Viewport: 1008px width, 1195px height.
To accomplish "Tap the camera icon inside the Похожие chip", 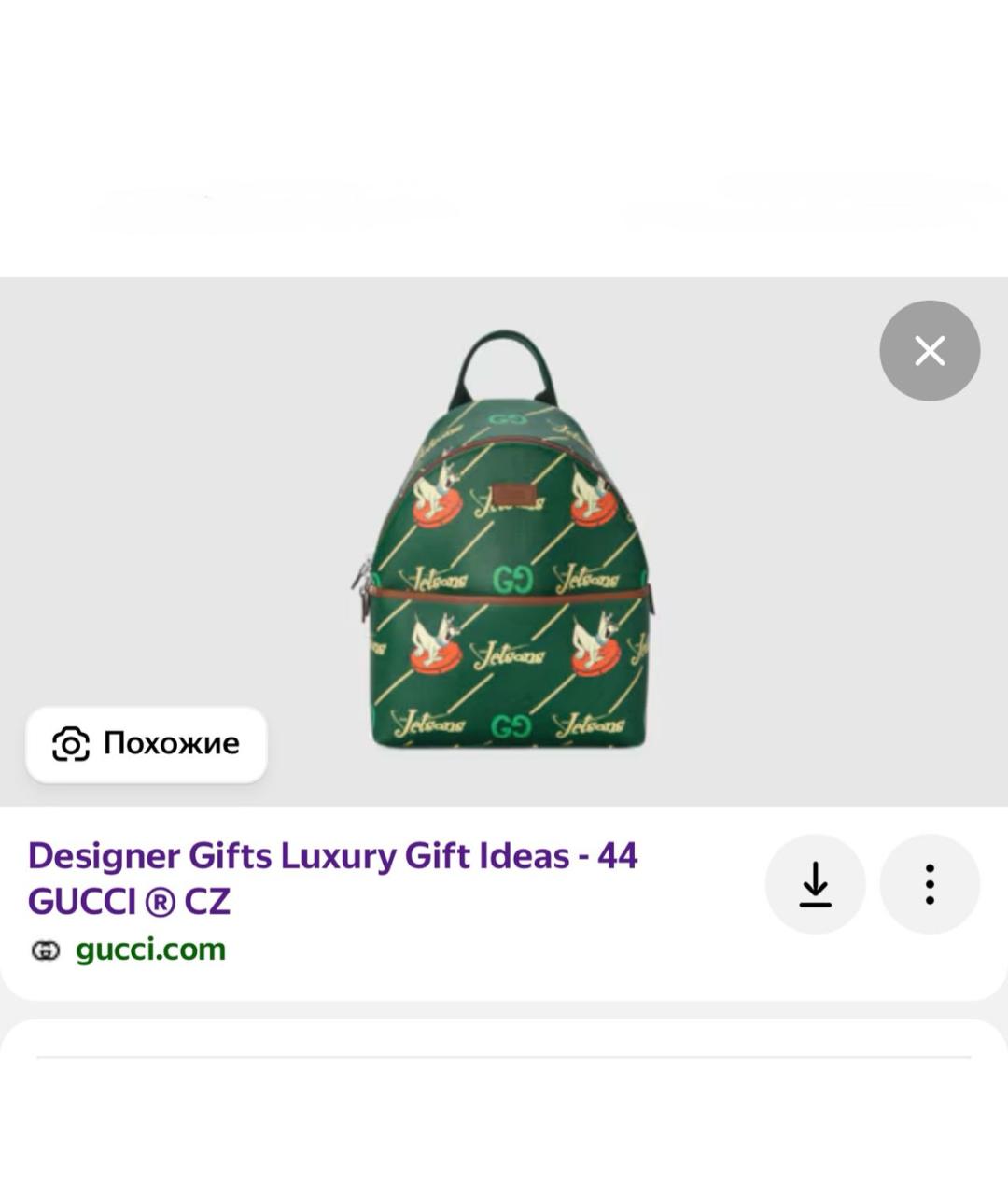I will [71, 744].
